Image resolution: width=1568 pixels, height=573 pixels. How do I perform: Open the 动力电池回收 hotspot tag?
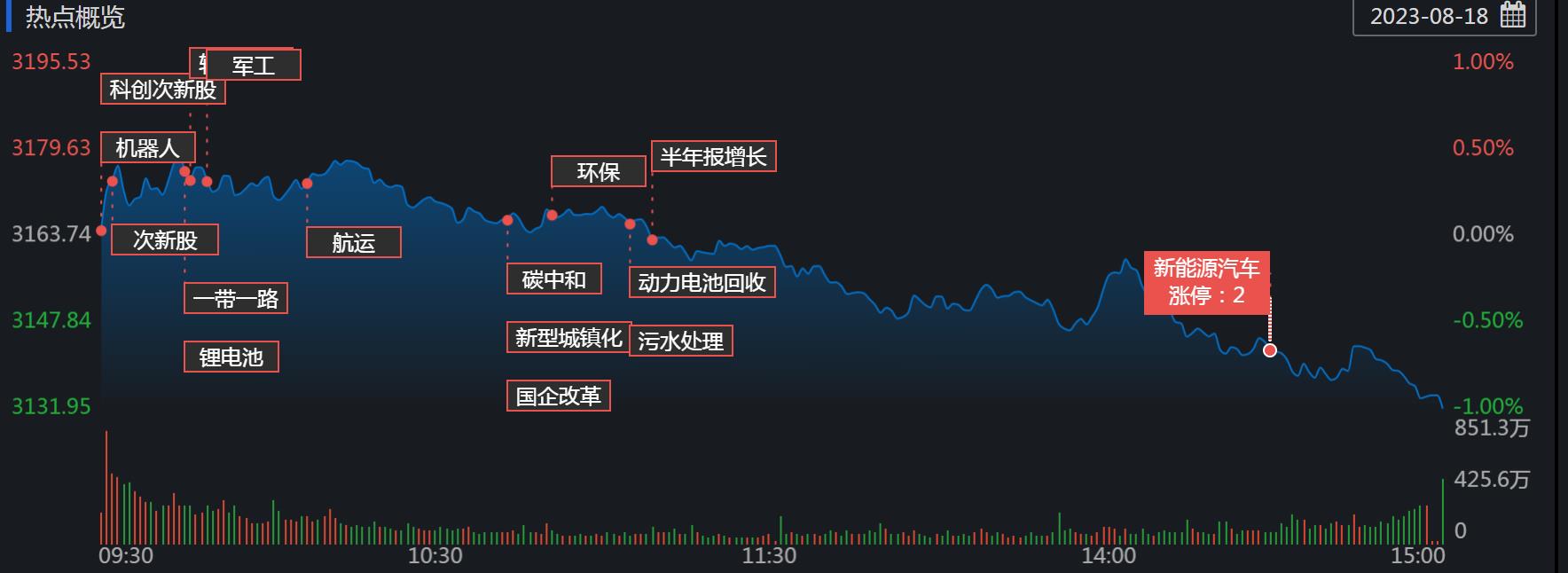click(x=702, y=282)
